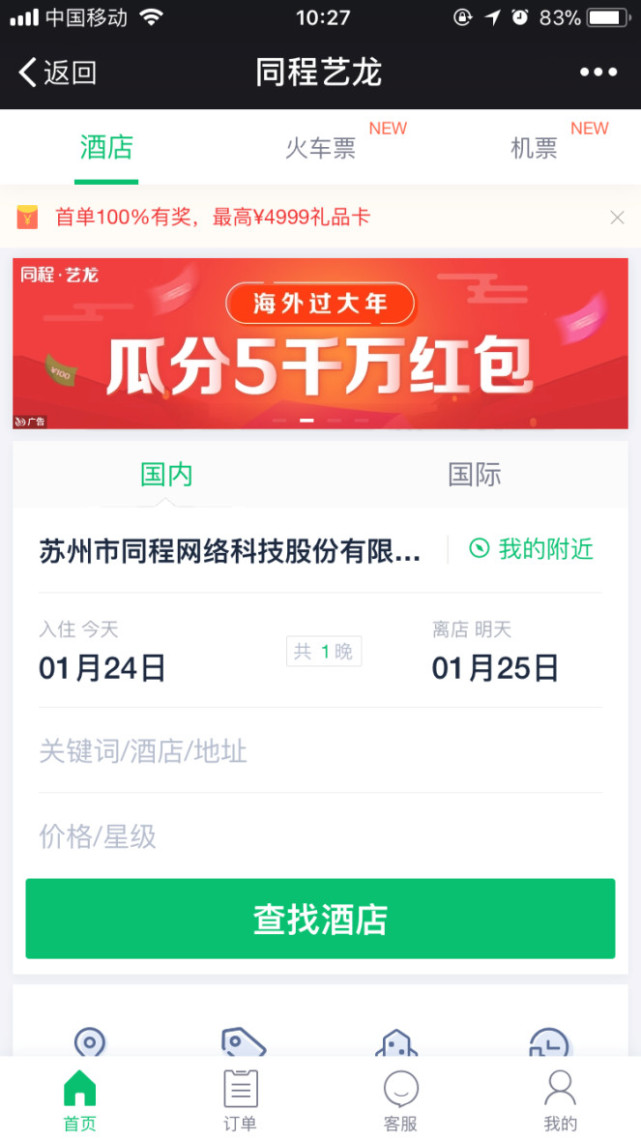Image resolution: width=641 pixels, height=1140 pixels.
Task: Open the 瓜分5千万红包 banner
Action: pos(320,344)
